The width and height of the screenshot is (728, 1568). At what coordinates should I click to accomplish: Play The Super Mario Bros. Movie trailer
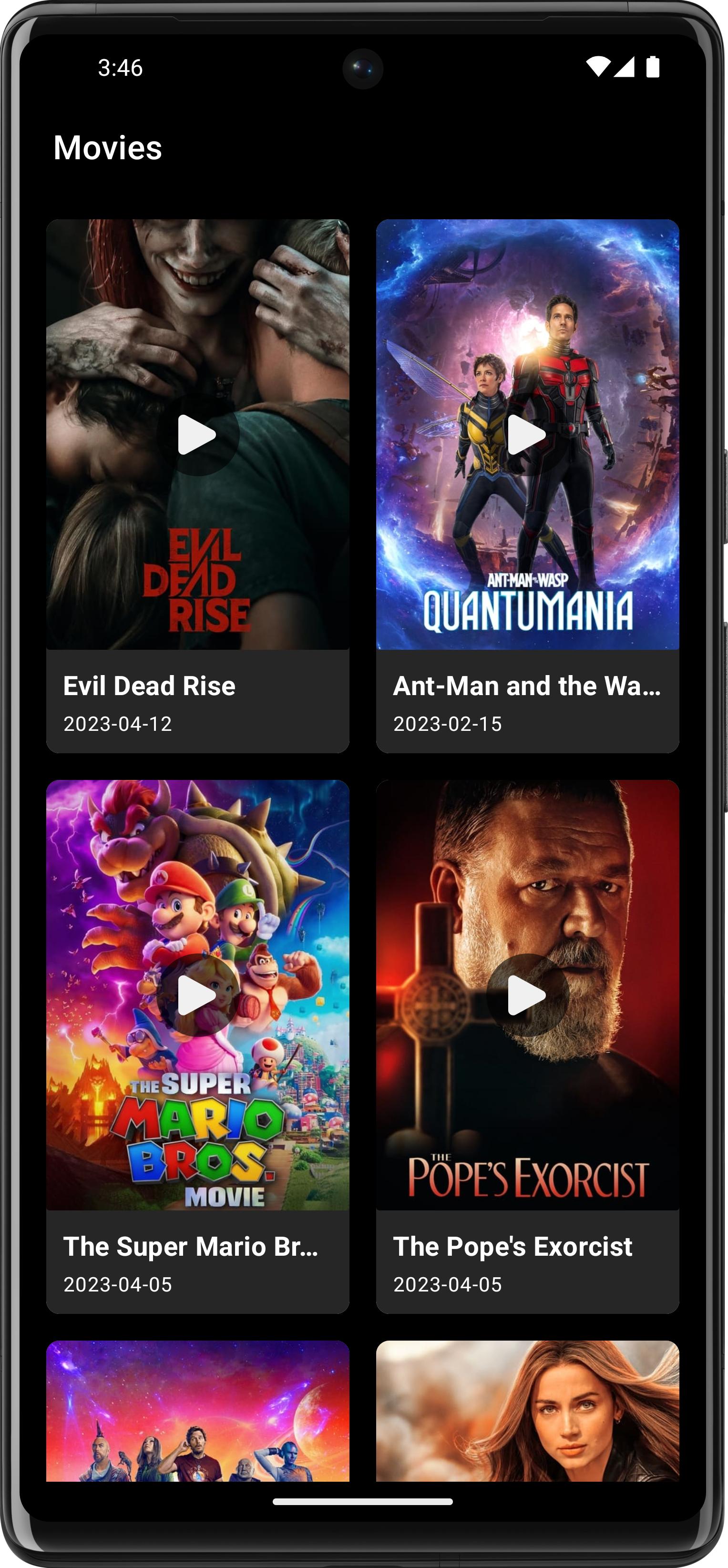coord(197,995)
